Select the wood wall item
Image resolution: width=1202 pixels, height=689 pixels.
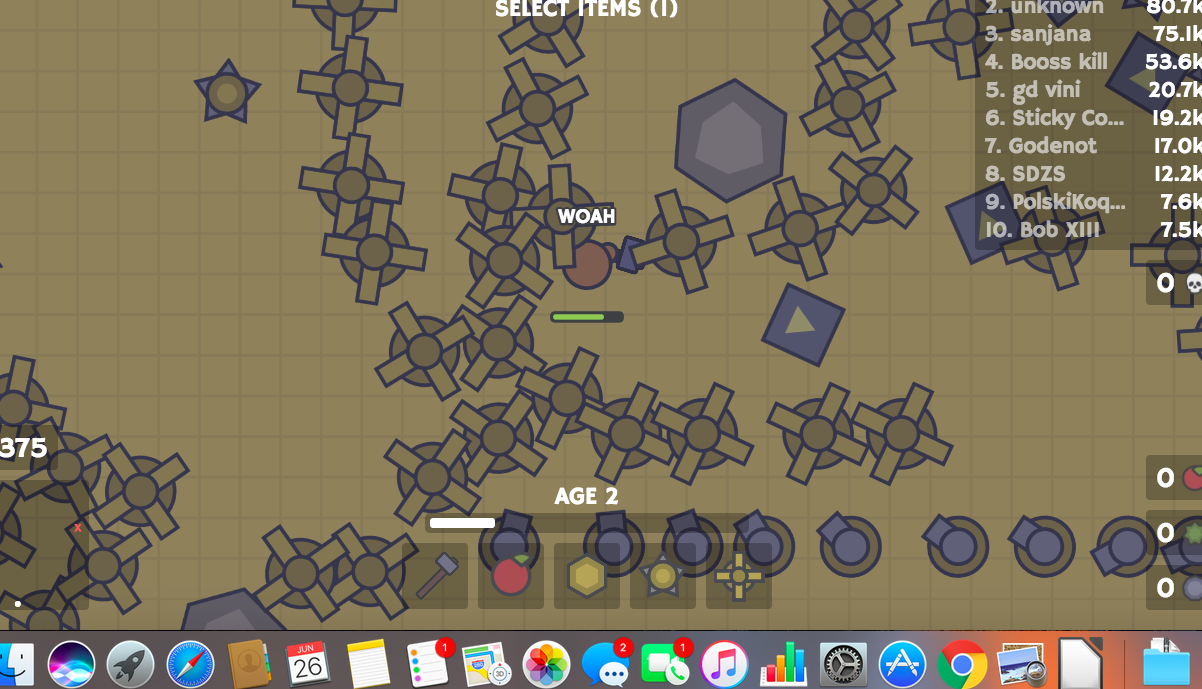pyautogui.click(x=587, y=576)
